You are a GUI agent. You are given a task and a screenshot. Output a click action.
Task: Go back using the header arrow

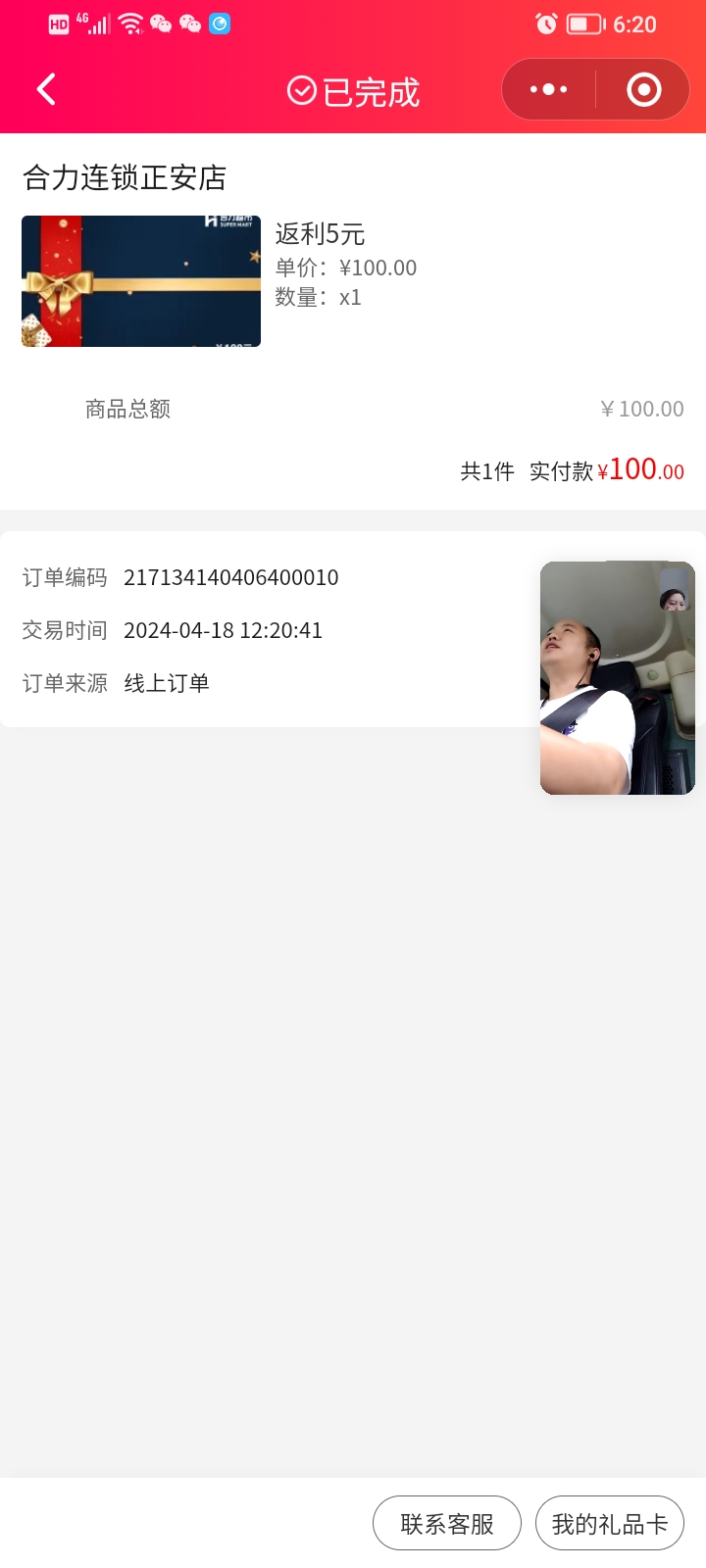pos(46,90)
